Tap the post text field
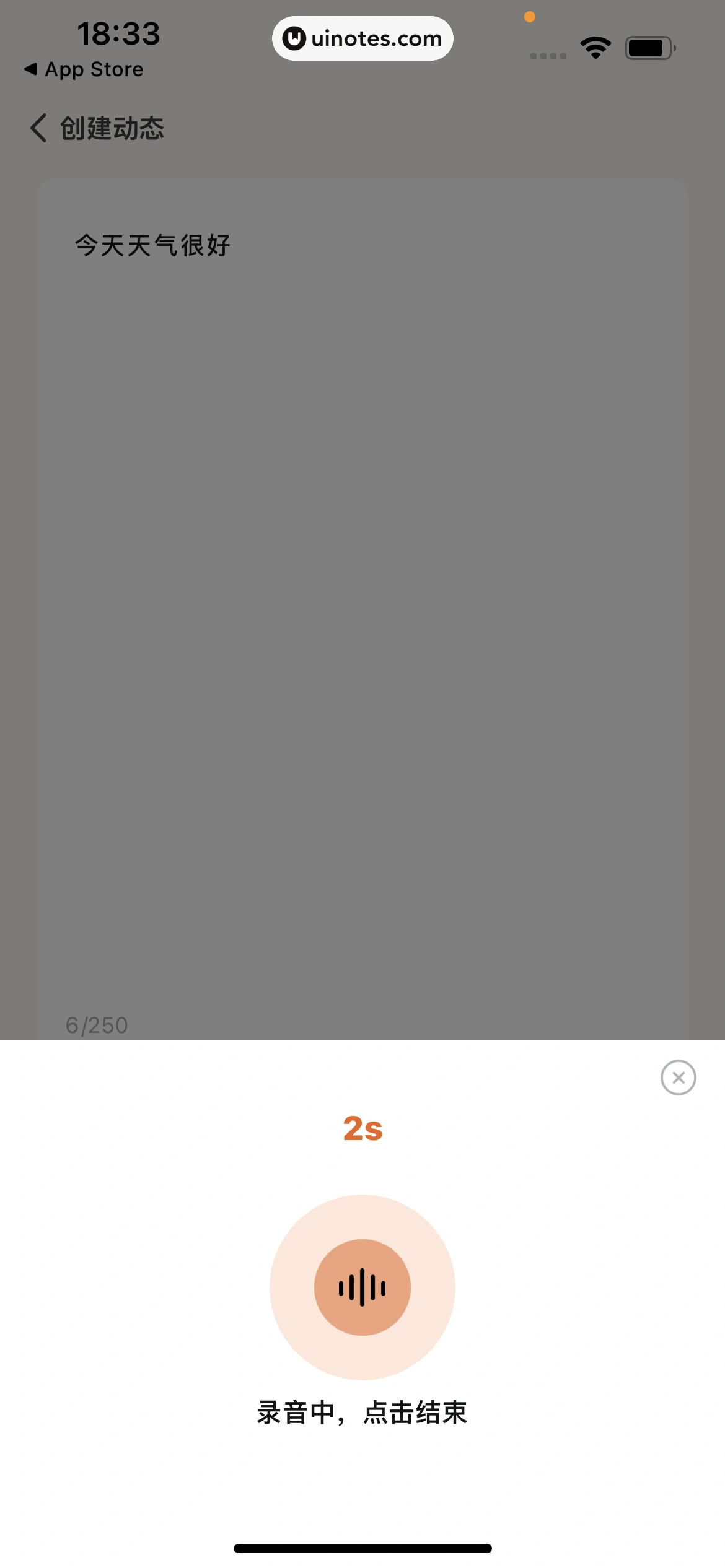Viewport: 725px width, 1568px height. 362,557
